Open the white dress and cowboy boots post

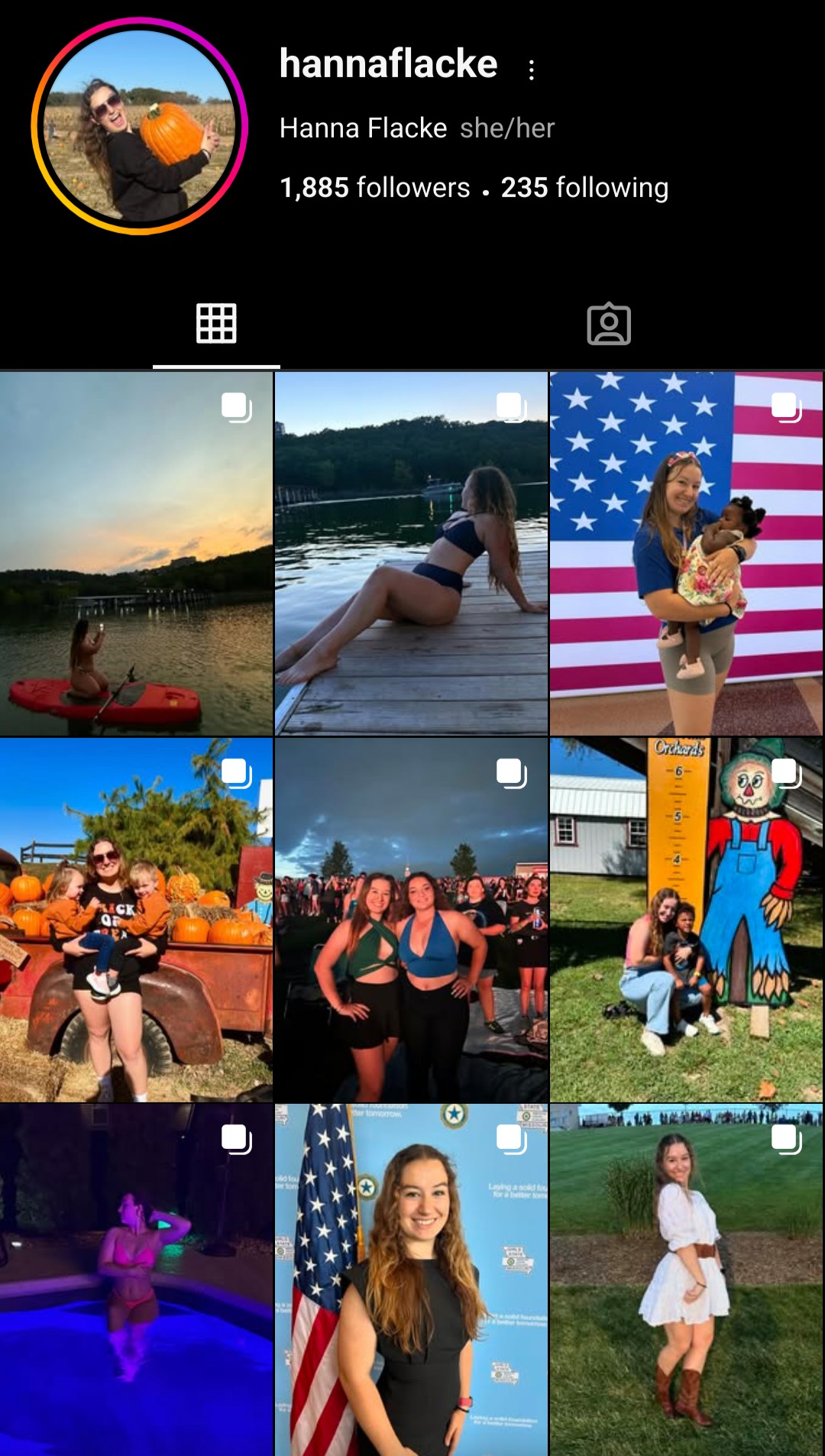[x=686, y=1280]
